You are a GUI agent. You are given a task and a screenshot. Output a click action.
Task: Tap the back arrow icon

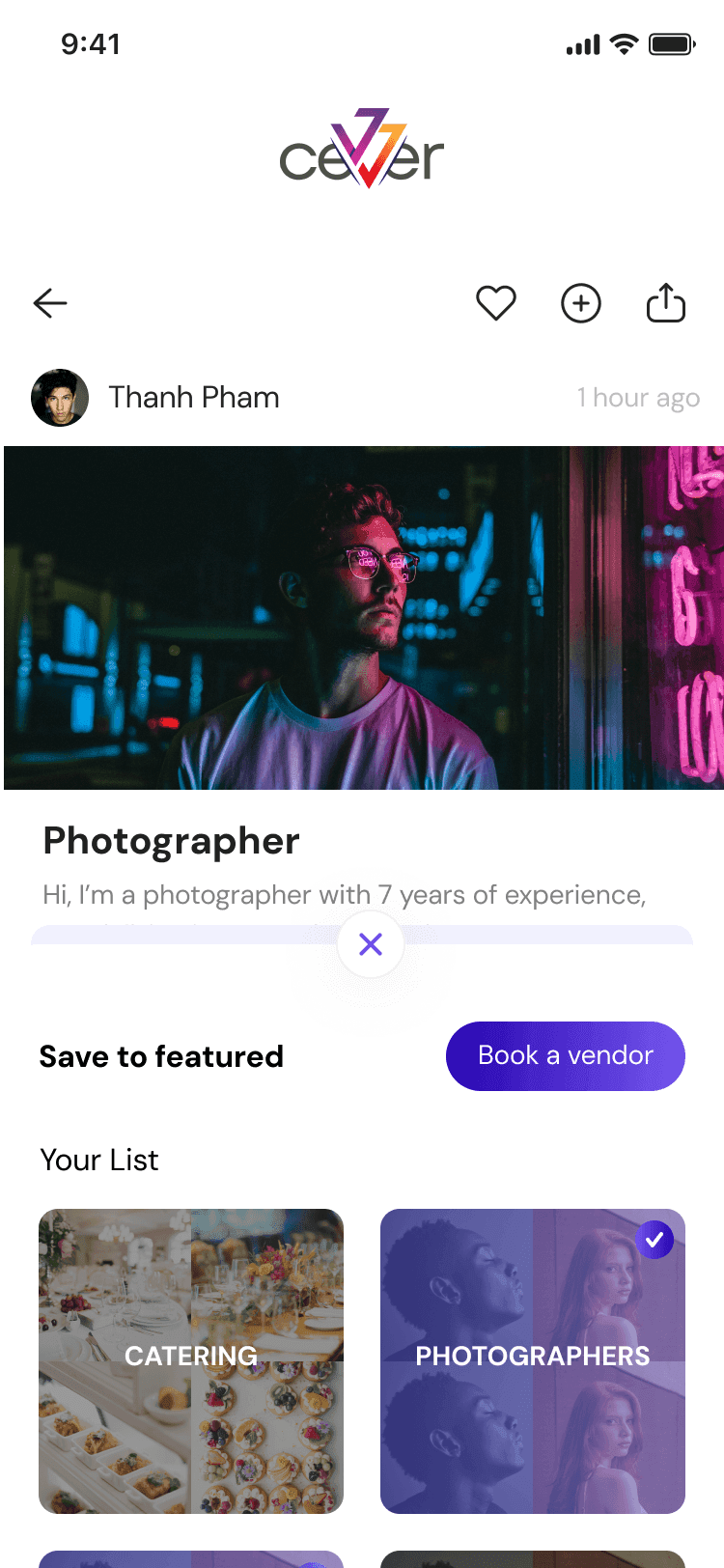[49, 302]
